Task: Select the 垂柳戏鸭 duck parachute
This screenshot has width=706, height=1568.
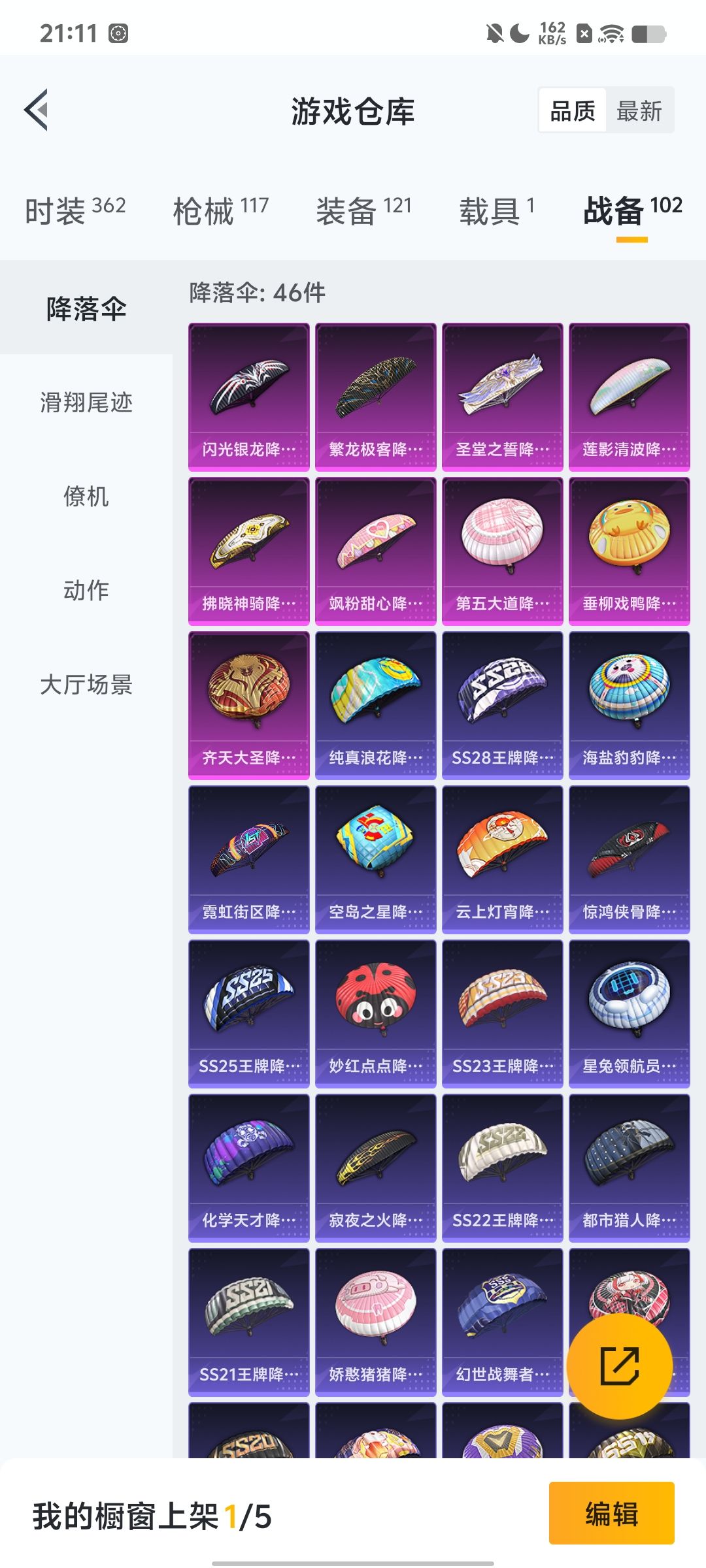Action: (x=629, y=549)
